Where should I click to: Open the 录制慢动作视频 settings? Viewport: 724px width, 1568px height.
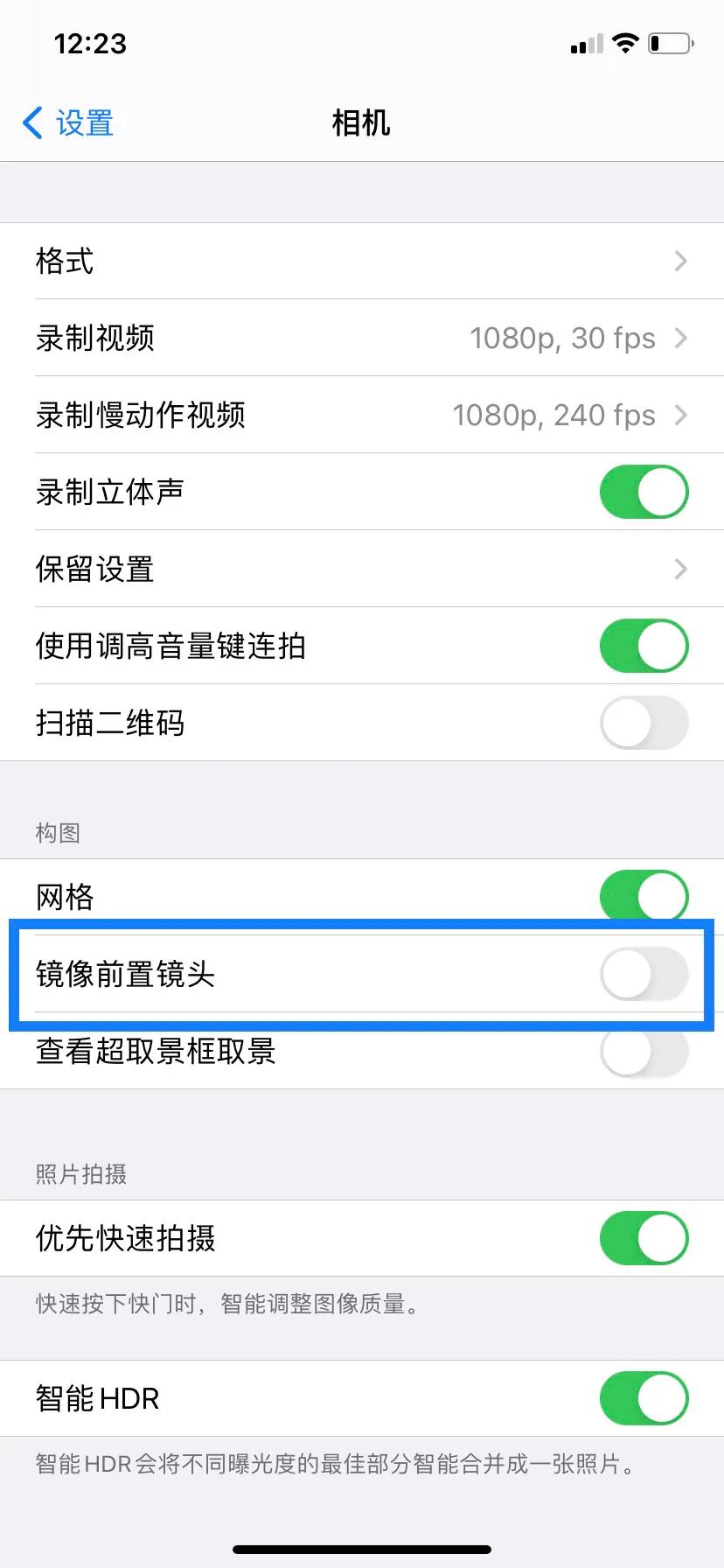[x=362, y=415]
